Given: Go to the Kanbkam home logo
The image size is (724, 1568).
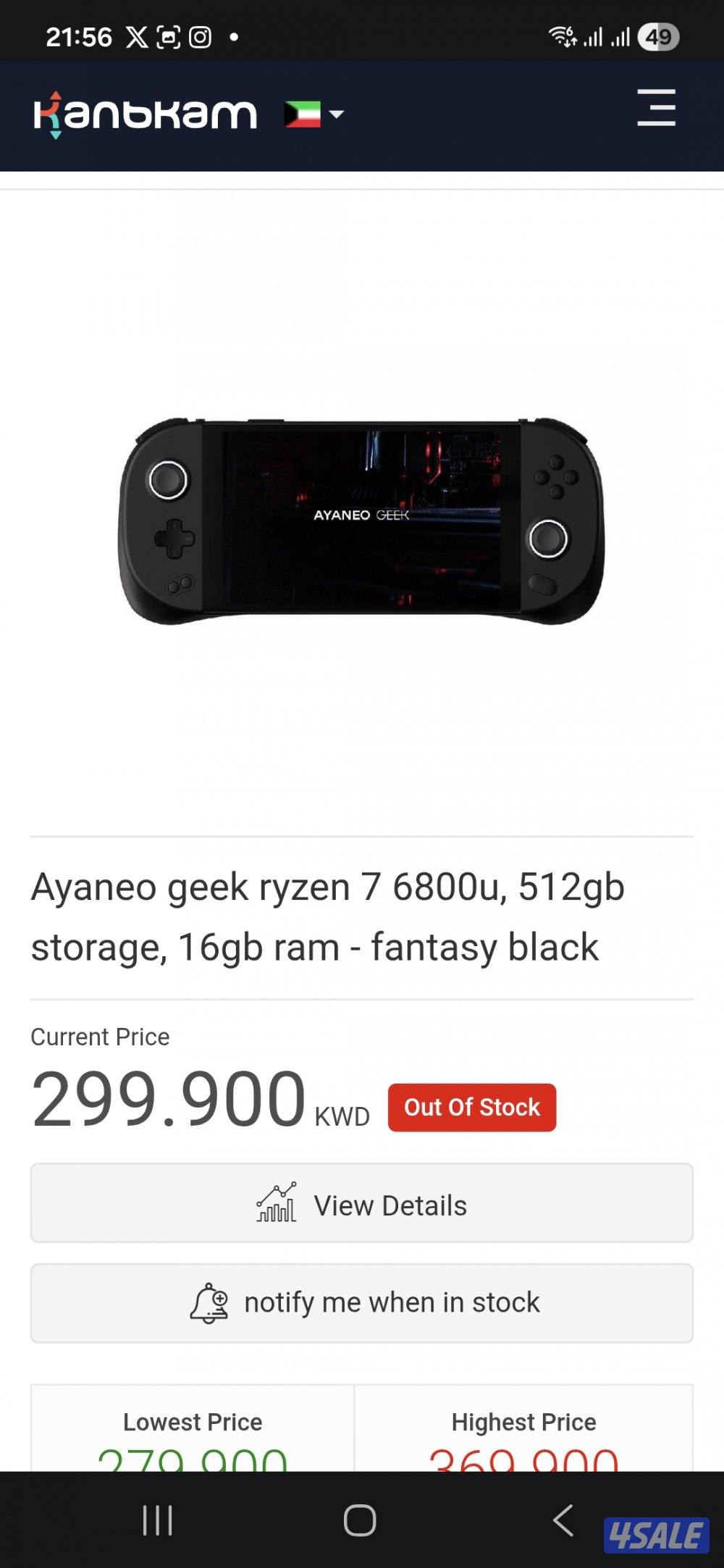Looking at the screenshot, I should (145, 114).
